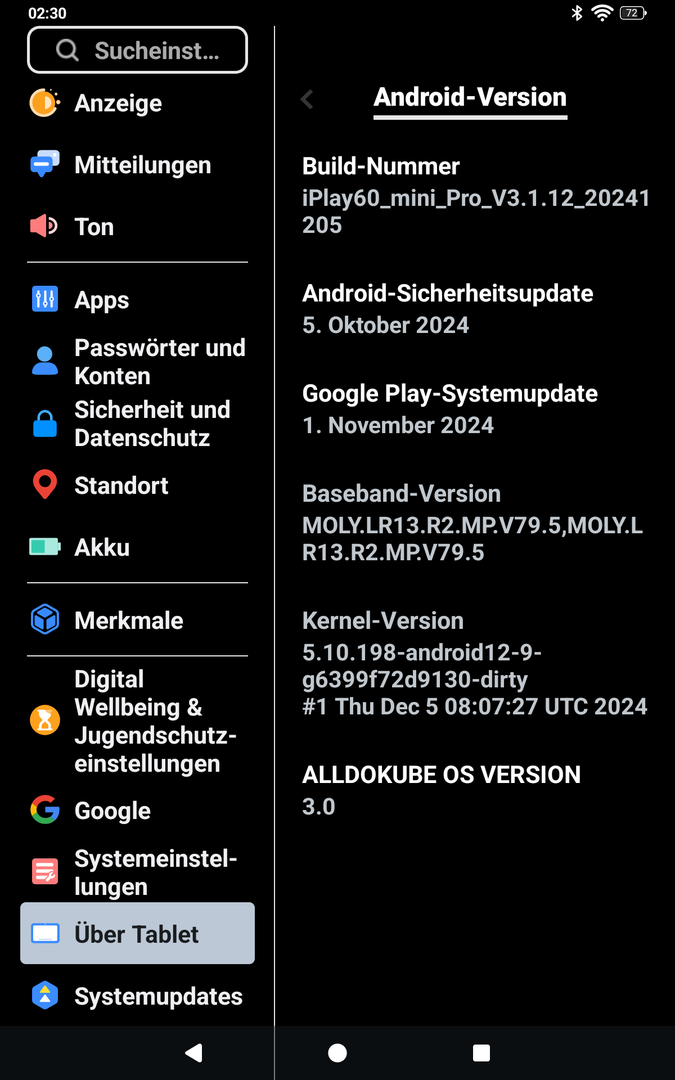This screenshot has height=1080, width=675.
Task: Open Anzeige settings
Action: [x=117, y=103]
